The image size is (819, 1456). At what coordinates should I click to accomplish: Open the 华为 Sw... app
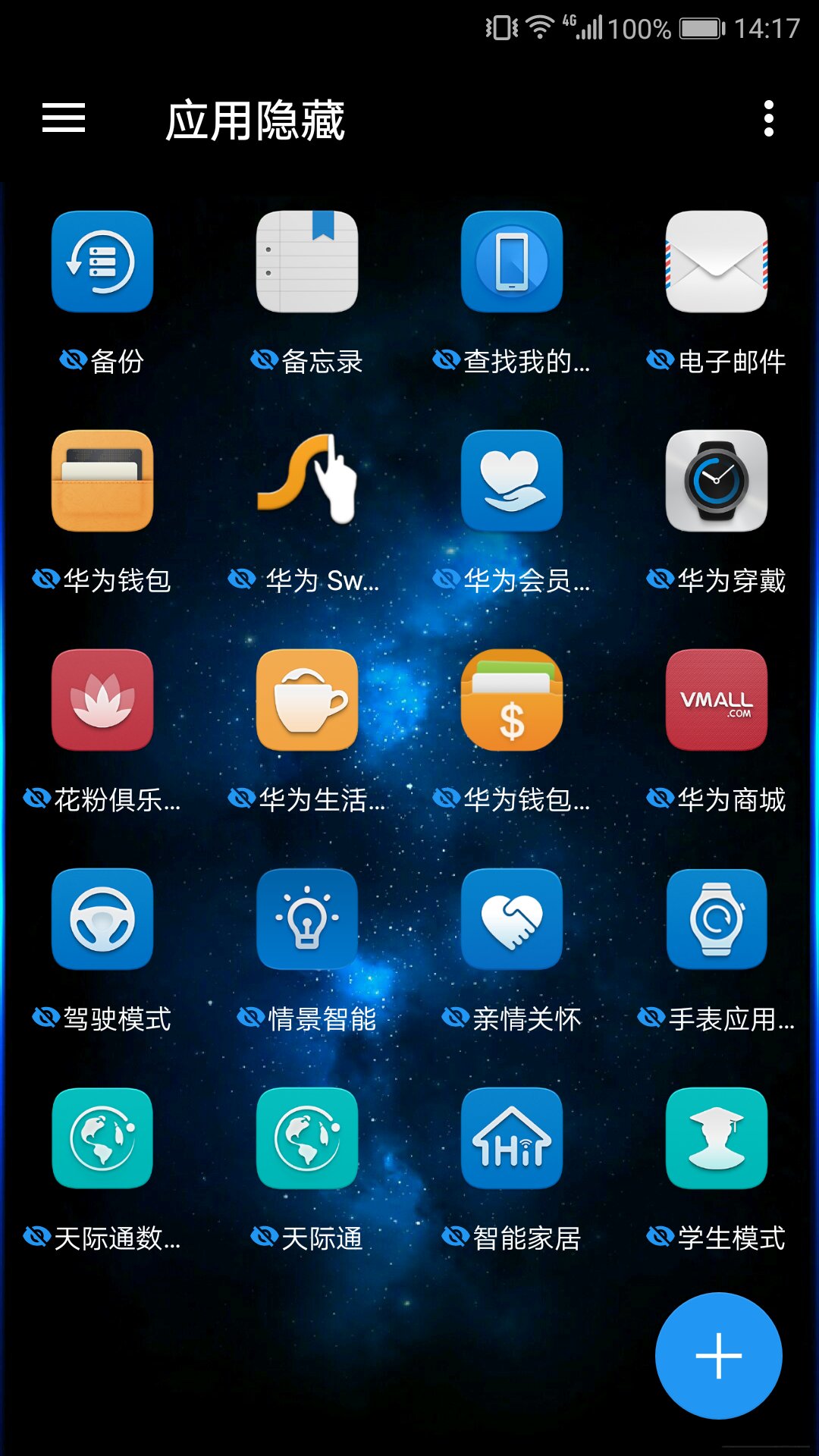(x=307, y=481)
